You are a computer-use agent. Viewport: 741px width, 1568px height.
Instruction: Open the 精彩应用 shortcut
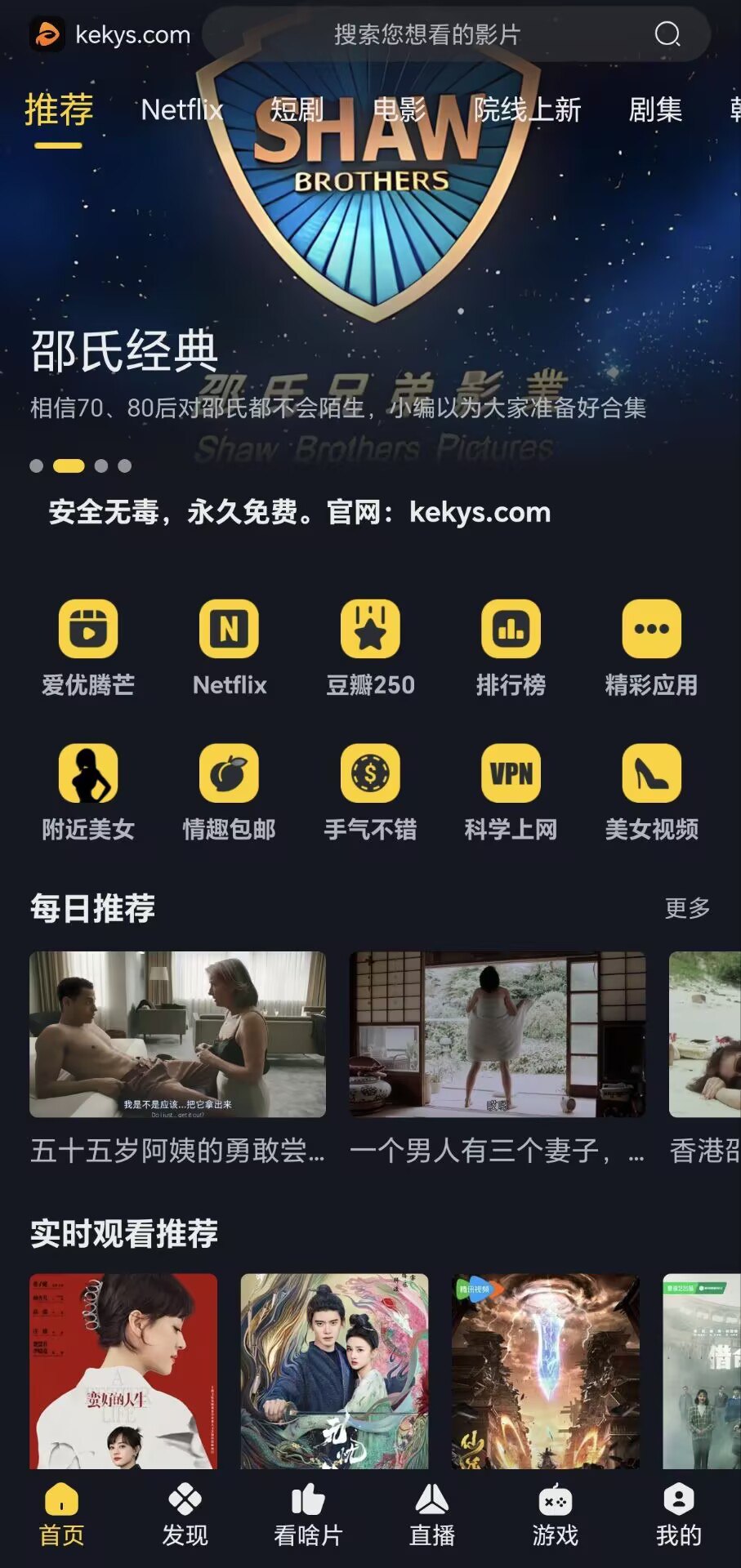pyautogui.click(x=651, y=647)
